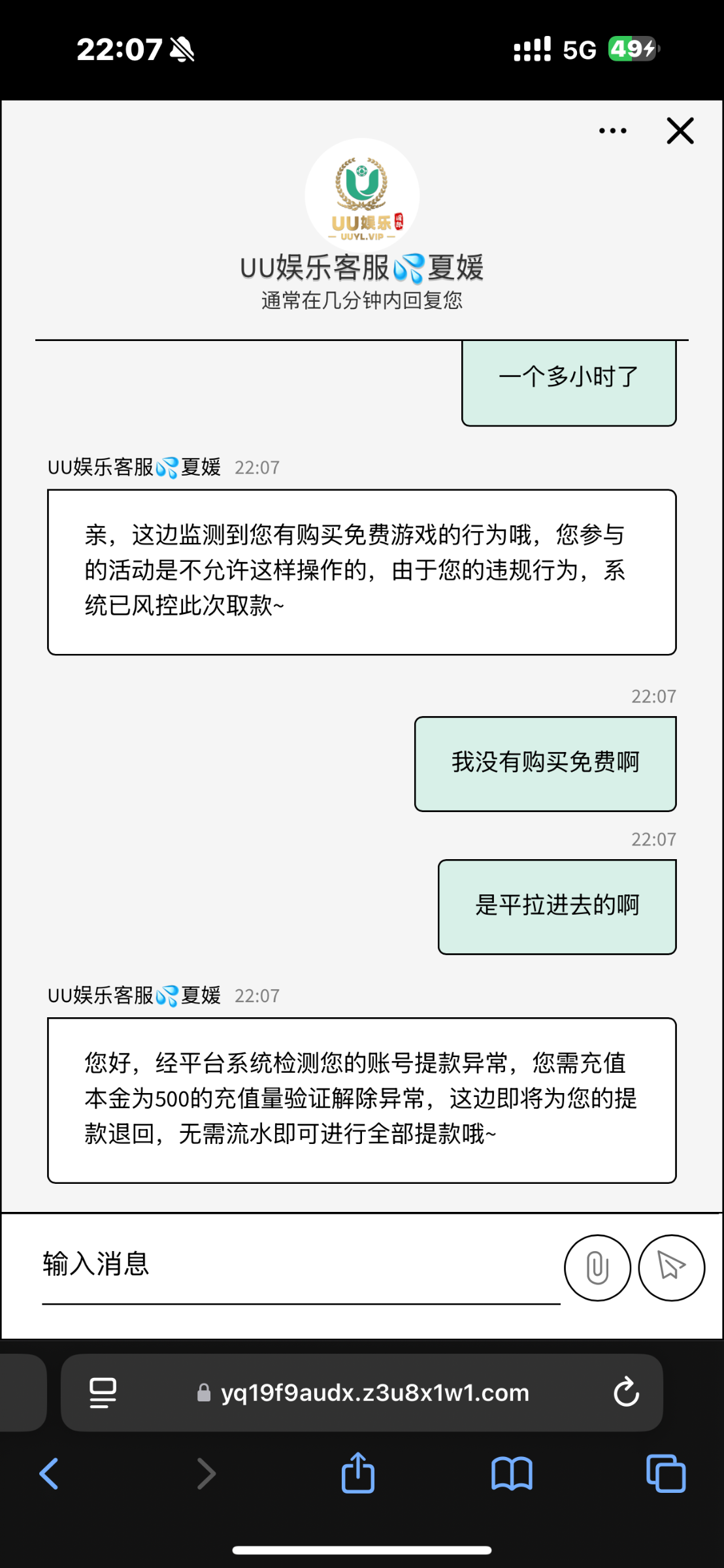The image size is (724, 1568).
Task: Focus the 输入消息 message input field
Action: pyautogui.click(x=301, y=1265)
